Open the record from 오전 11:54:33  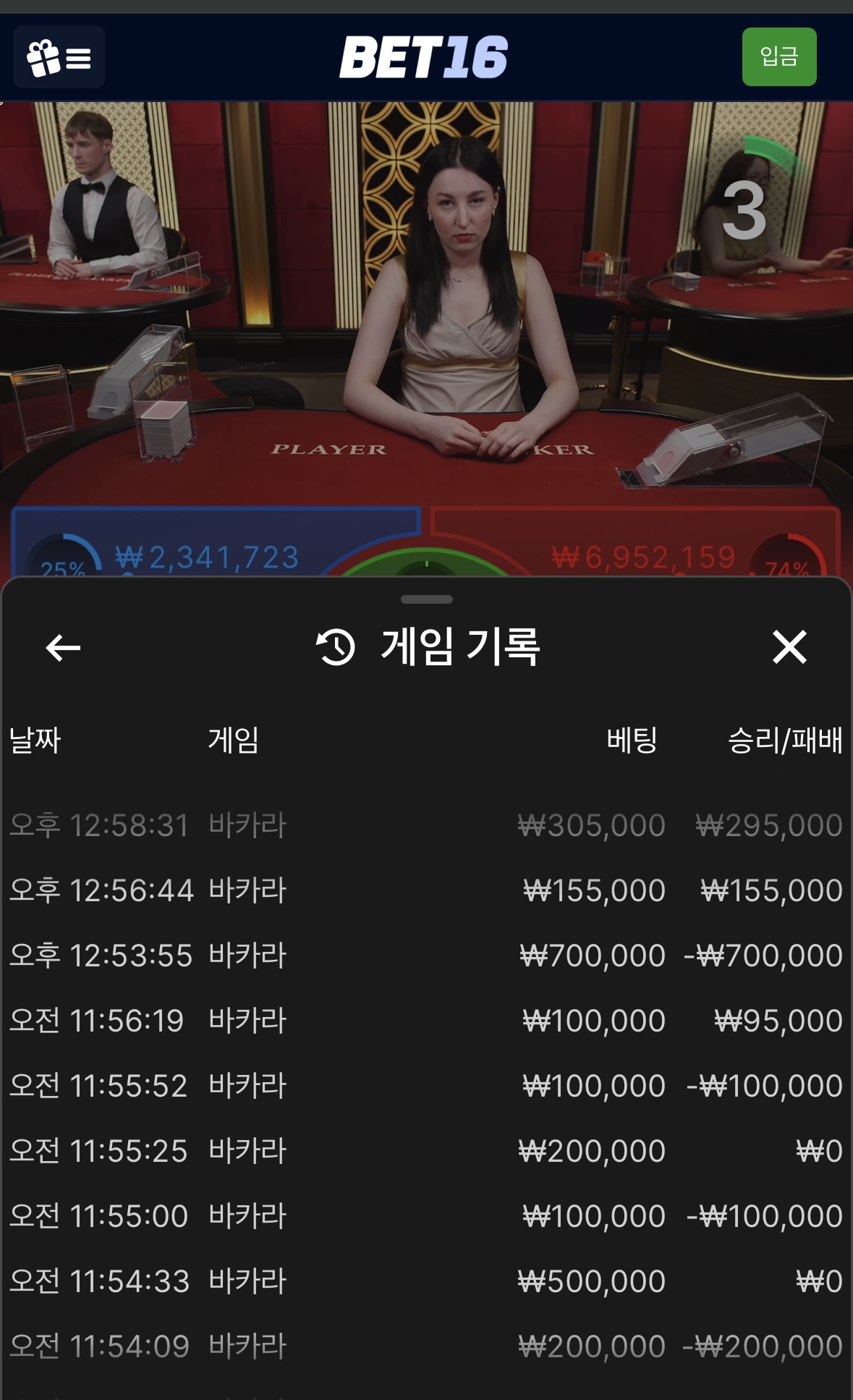(426, 1281)
